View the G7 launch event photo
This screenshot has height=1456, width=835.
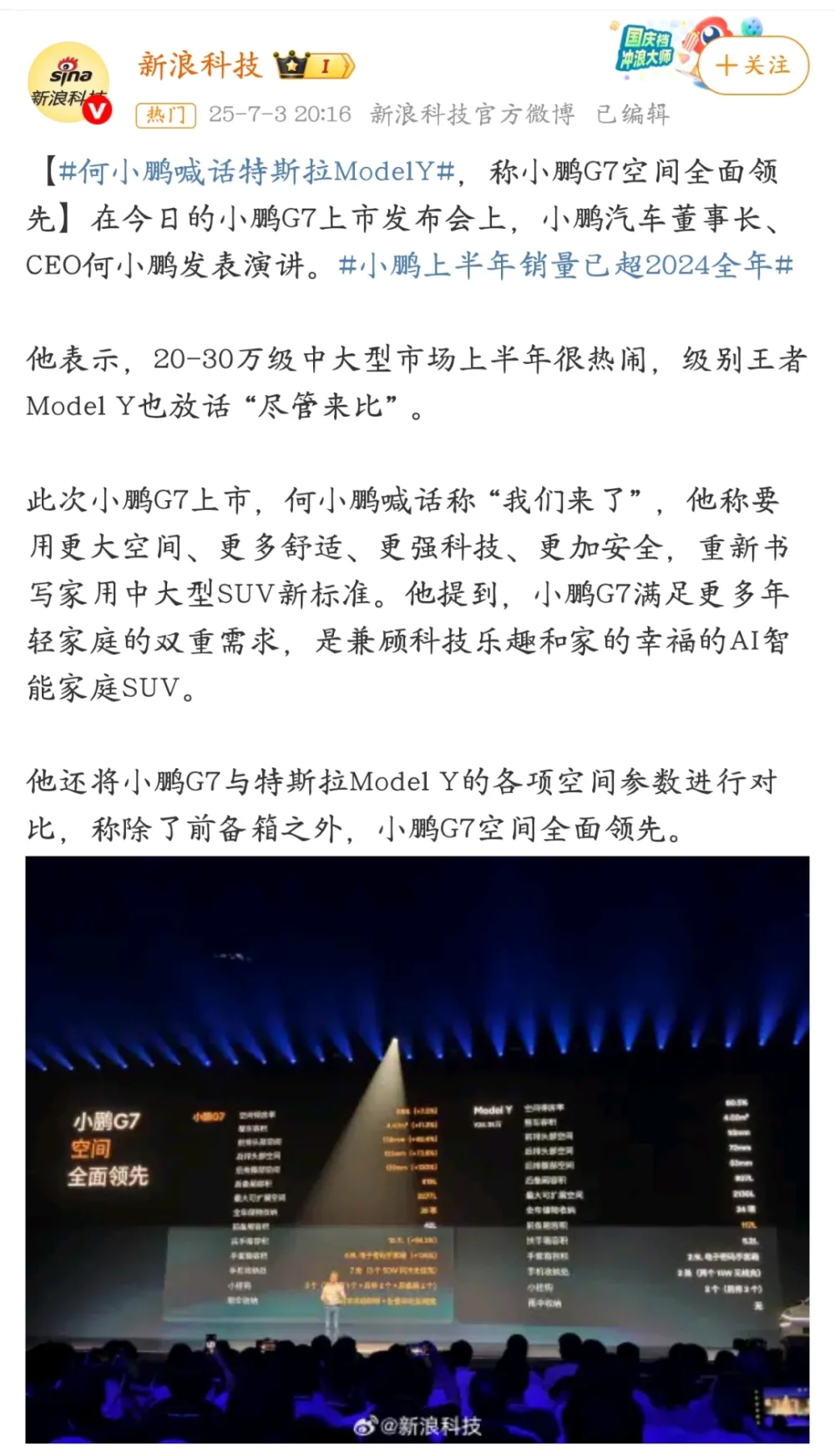click(x=417, y=1148)
